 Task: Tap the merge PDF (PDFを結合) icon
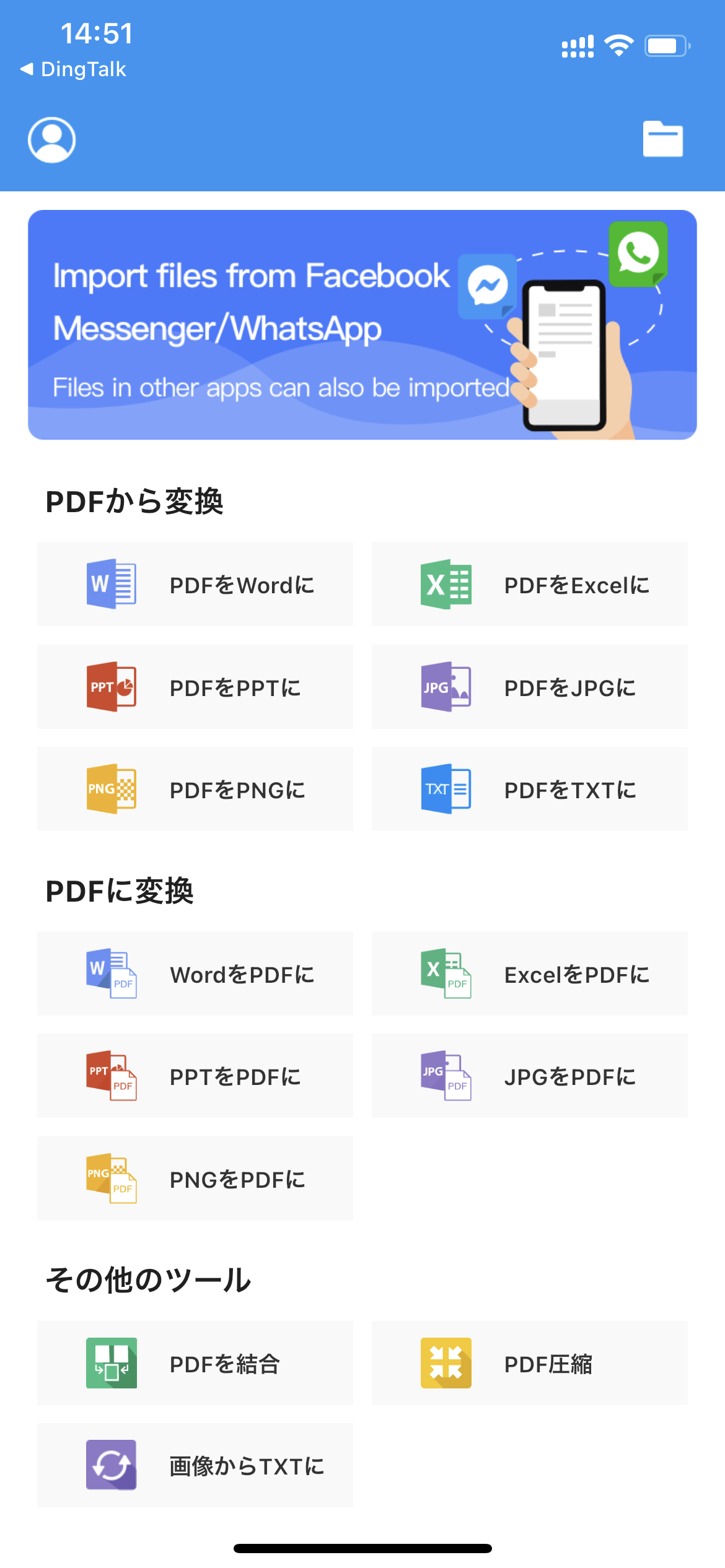(112, 1363)
